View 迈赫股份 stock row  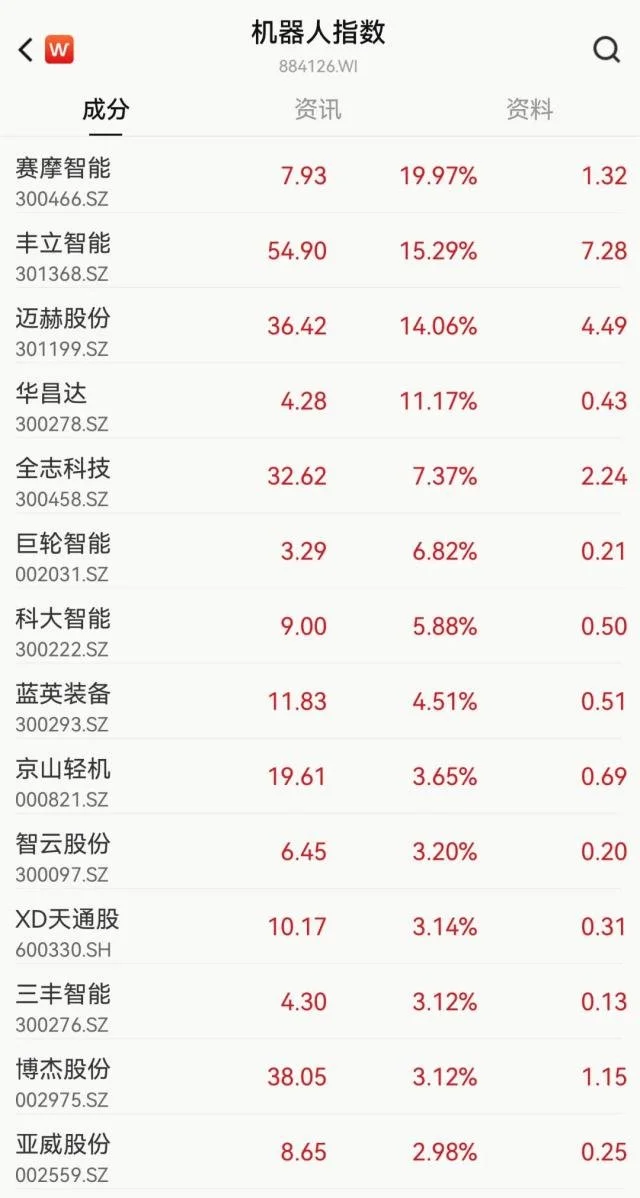tap(320, 326)
